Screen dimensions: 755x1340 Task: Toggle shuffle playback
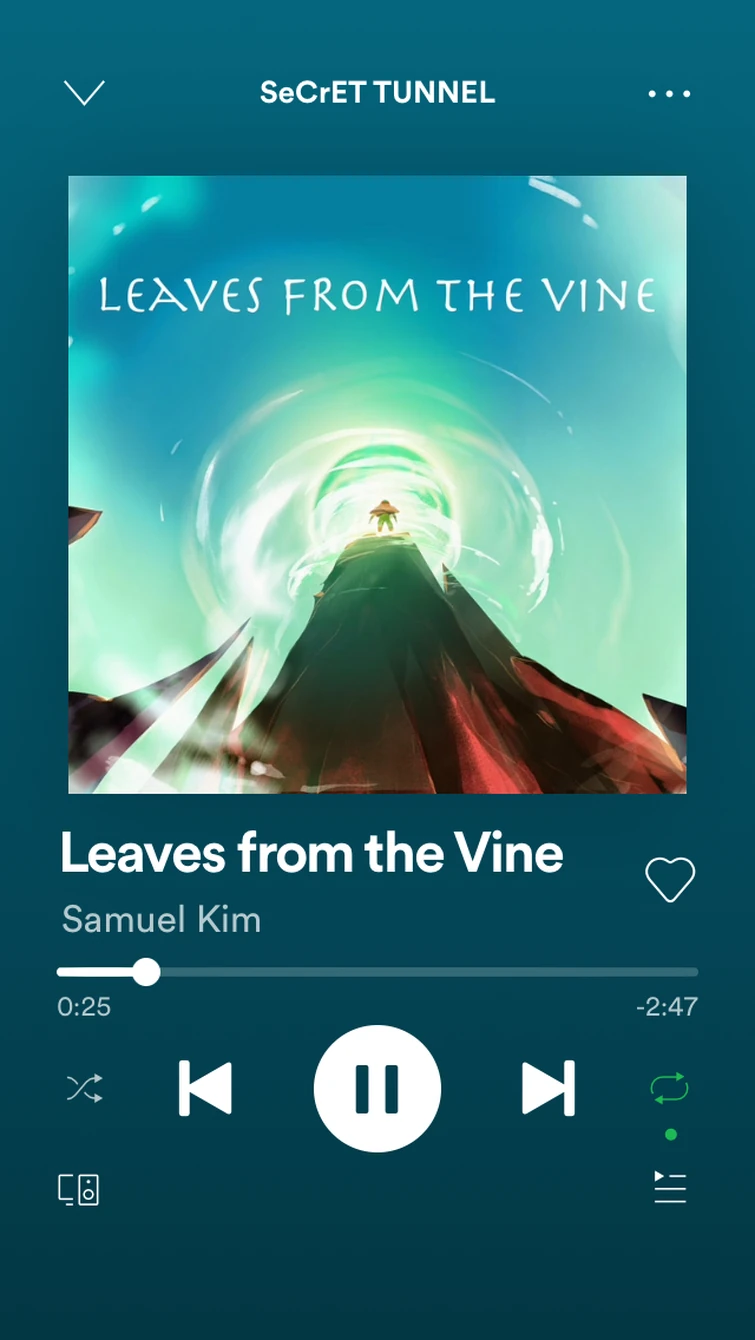[84, 1088]
